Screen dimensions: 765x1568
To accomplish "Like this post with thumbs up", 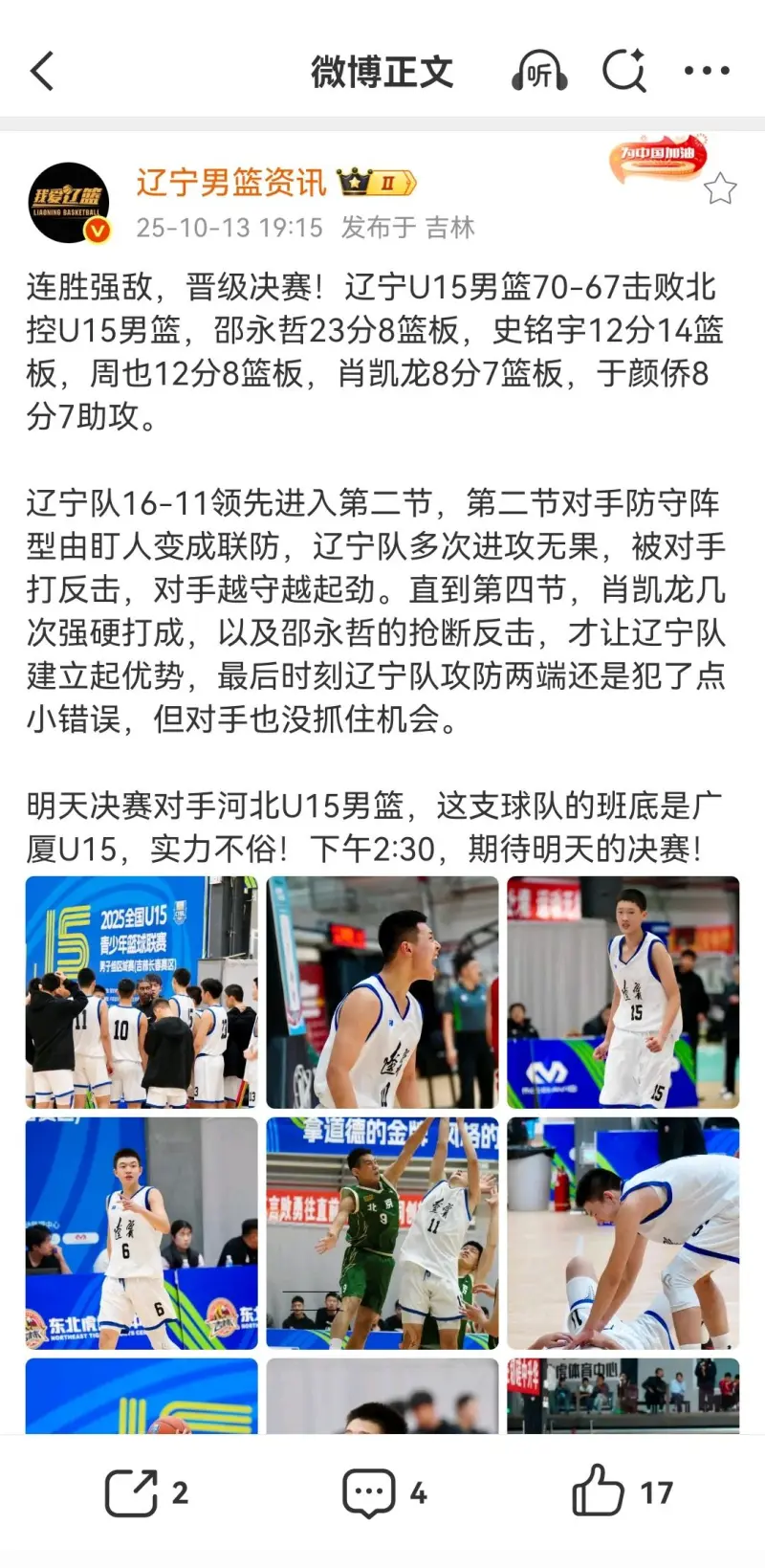I will coord(622,1492).
